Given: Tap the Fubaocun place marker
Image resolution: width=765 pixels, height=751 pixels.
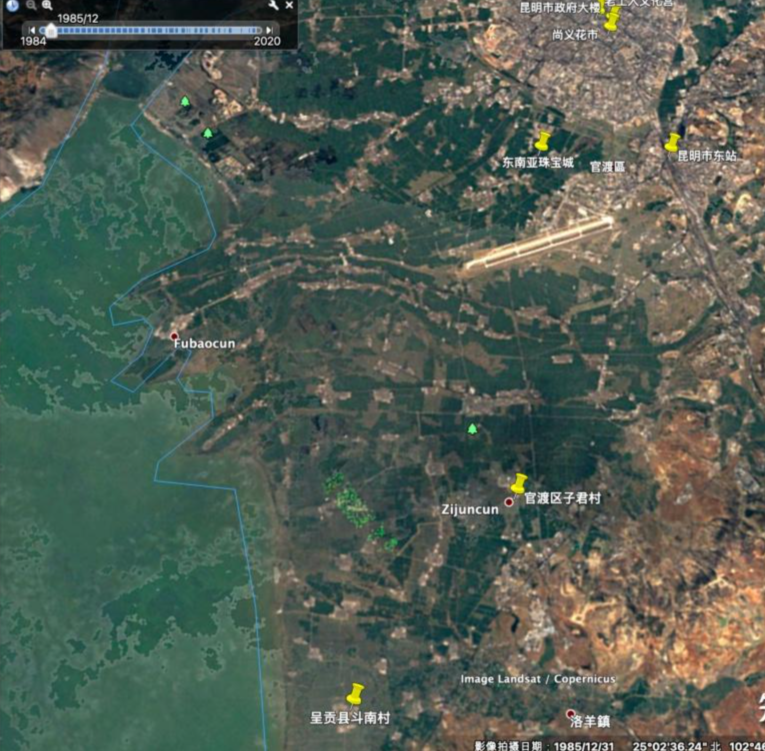Looking at the screenshot, I should pyautogui.click(x=174, y=336).
